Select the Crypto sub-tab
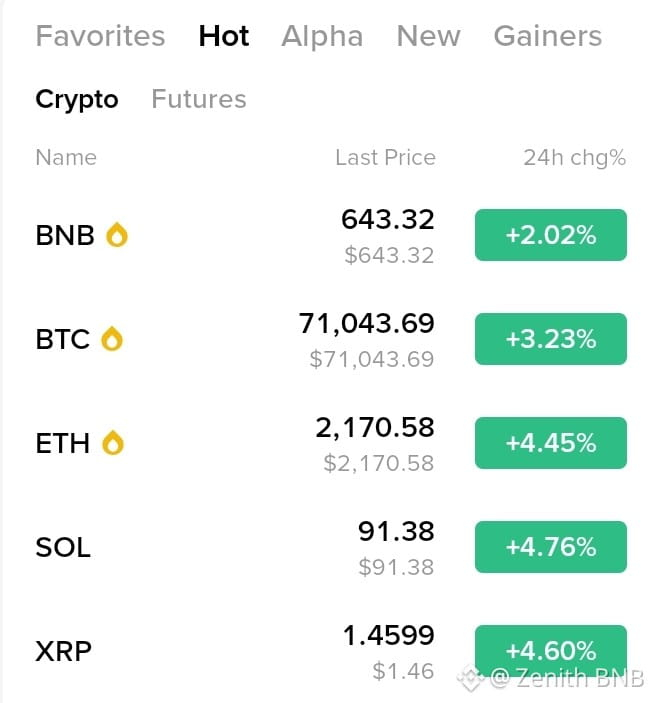 [77, 99]
